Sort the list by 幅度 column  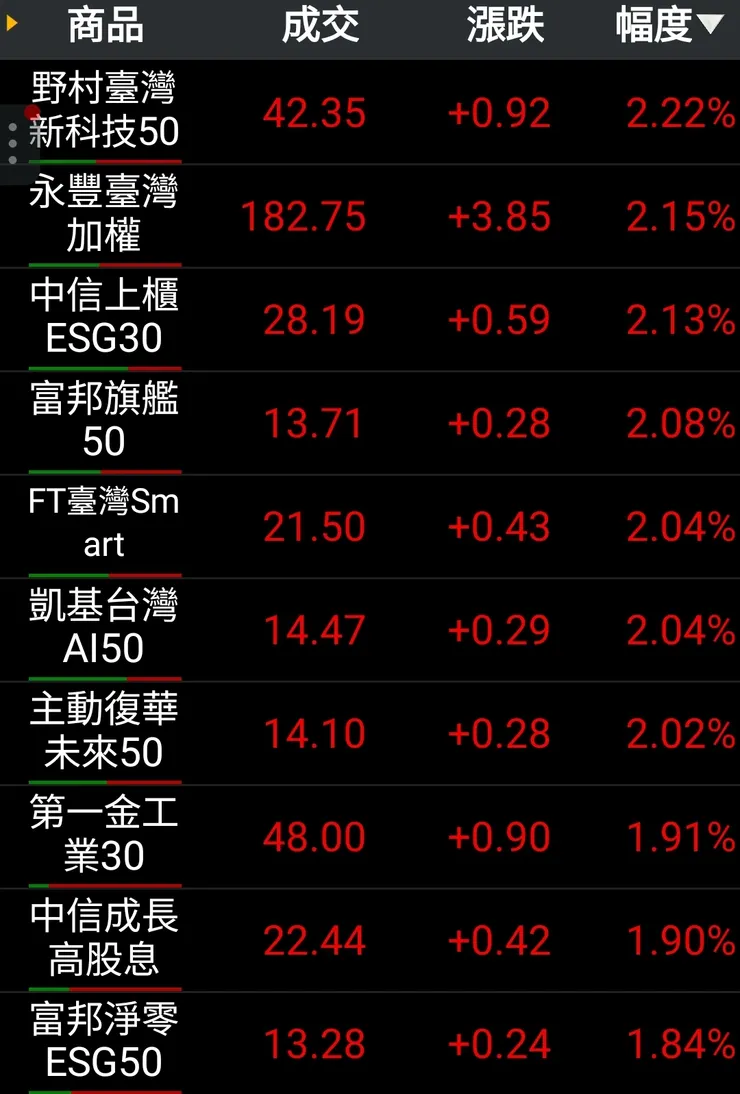tap(668, 27)
